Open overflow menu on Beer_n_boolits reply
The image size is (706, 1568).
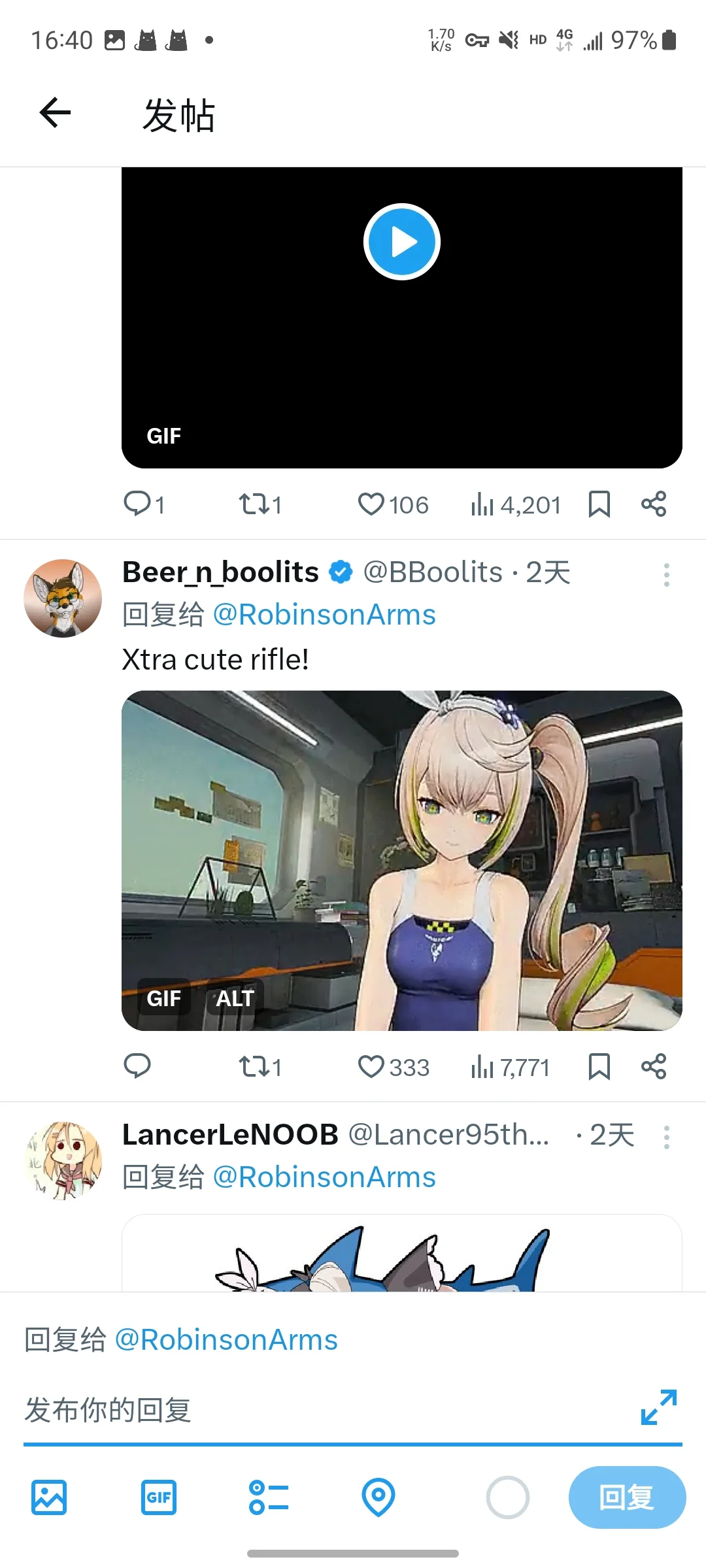(666, 575)
